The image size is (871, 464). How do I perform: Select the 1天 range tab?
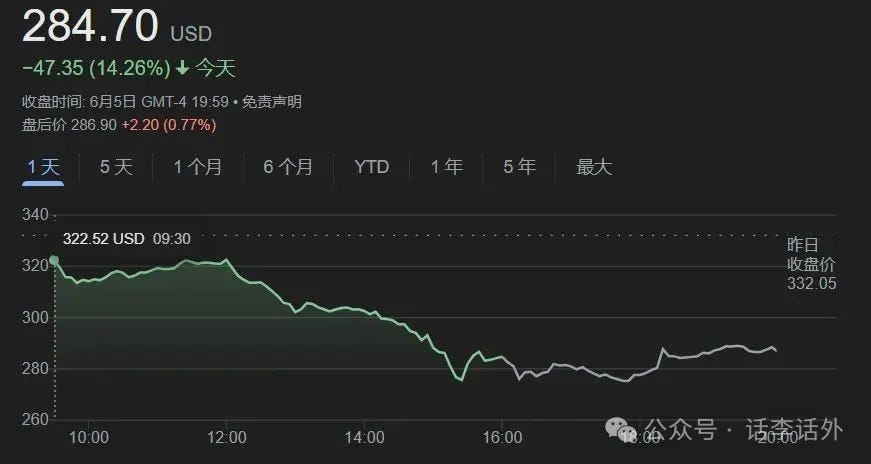(x=43, y=167)
